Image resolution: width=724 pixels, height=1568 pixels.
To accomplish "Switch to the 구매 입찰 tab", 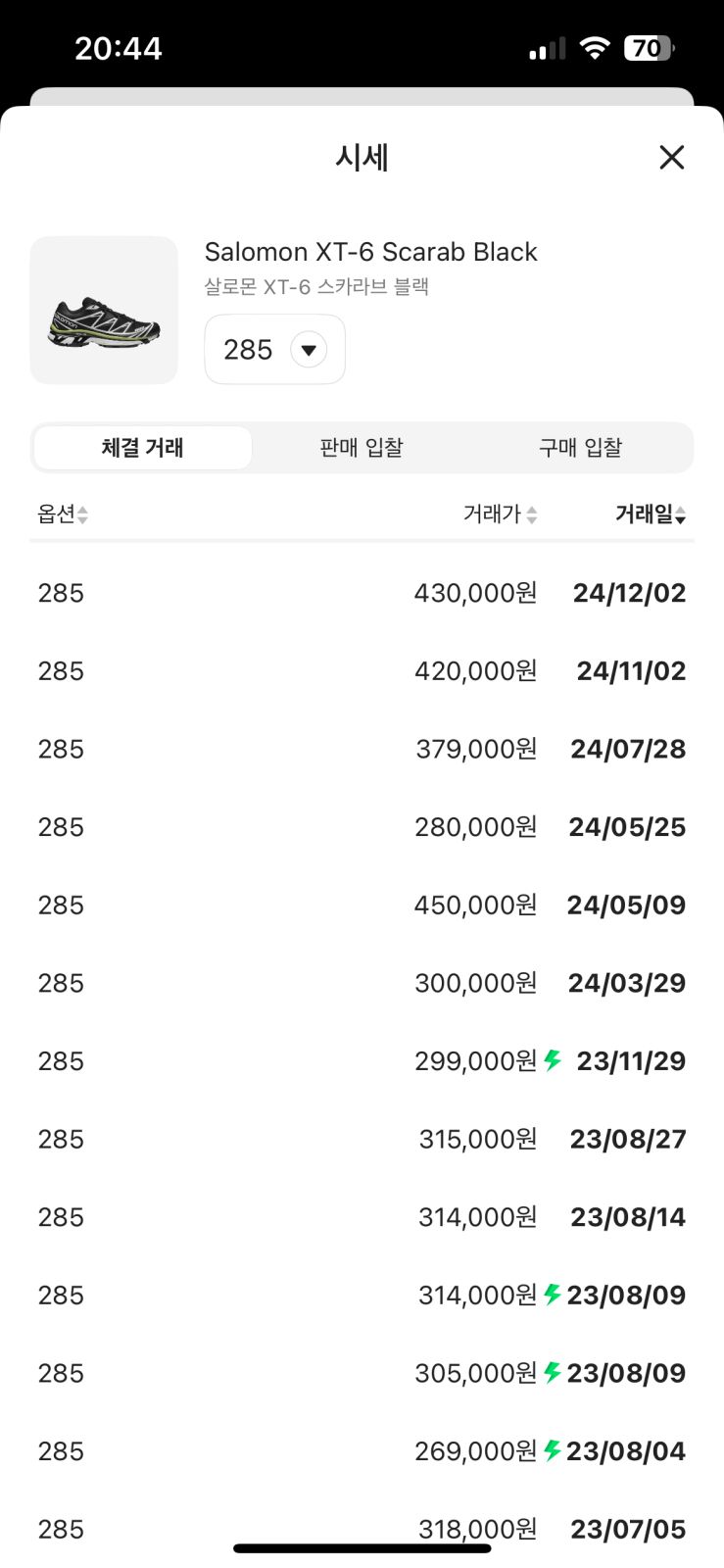I will coord(581,448).
